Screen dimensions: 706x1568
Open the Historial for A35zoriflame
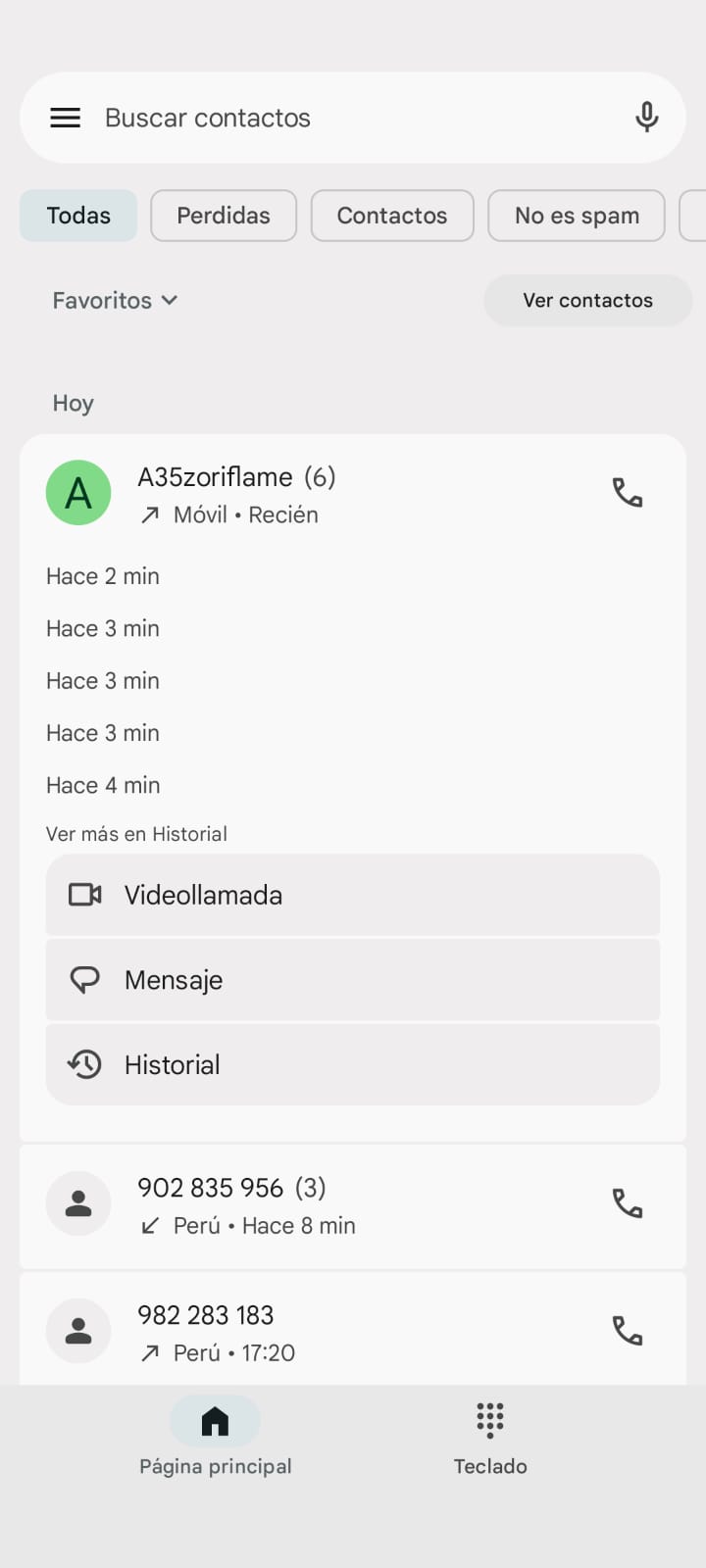(353, 1065)
